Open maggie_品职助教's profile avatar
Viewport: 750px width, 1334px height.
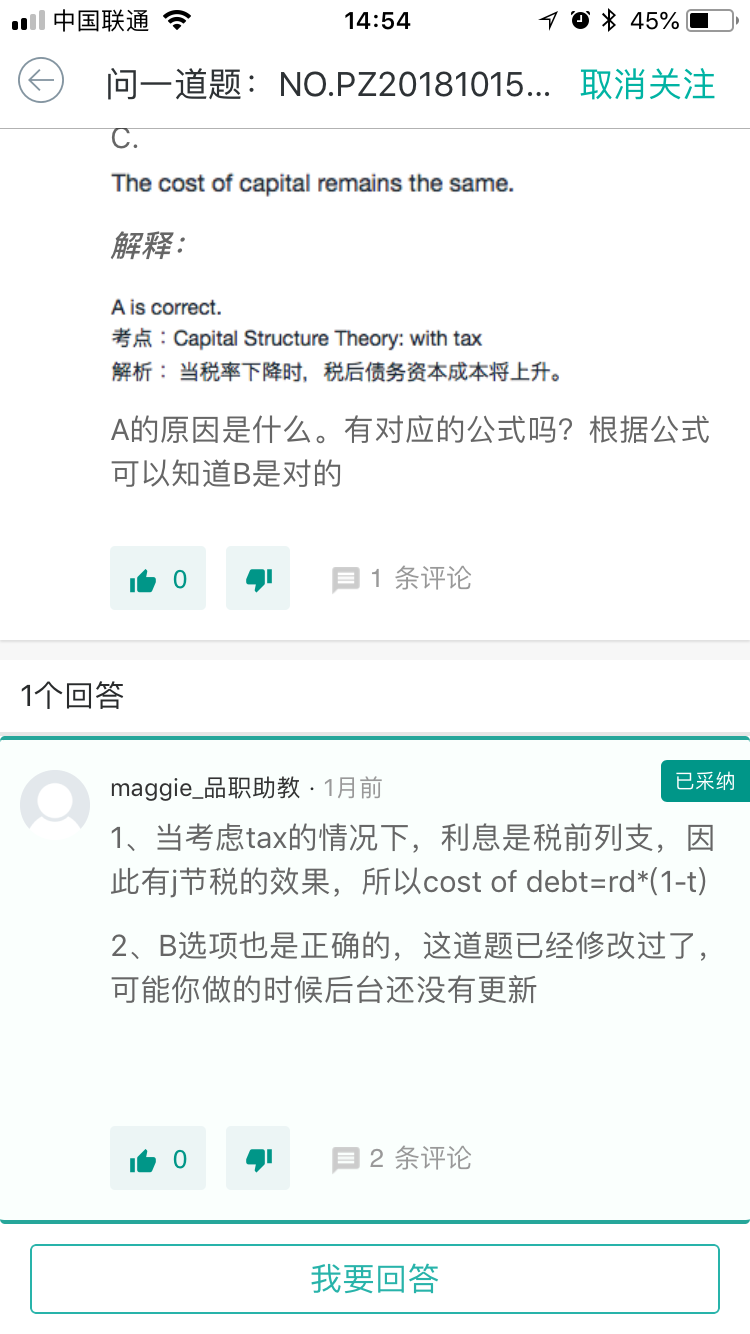coord(55,804)
